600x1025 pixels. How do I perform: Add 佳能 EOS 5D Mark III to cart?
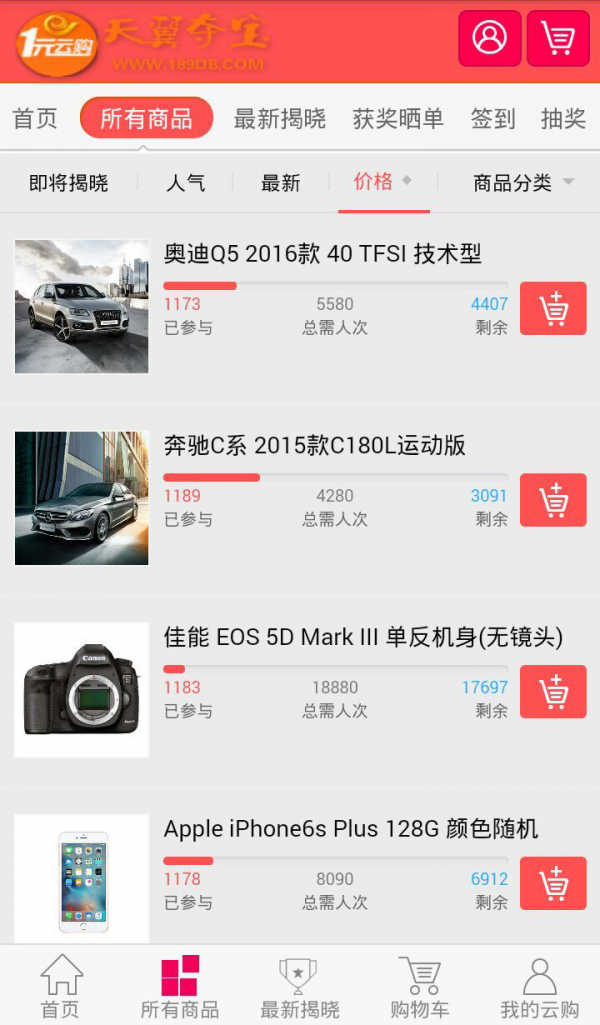(x=553, y=692)
